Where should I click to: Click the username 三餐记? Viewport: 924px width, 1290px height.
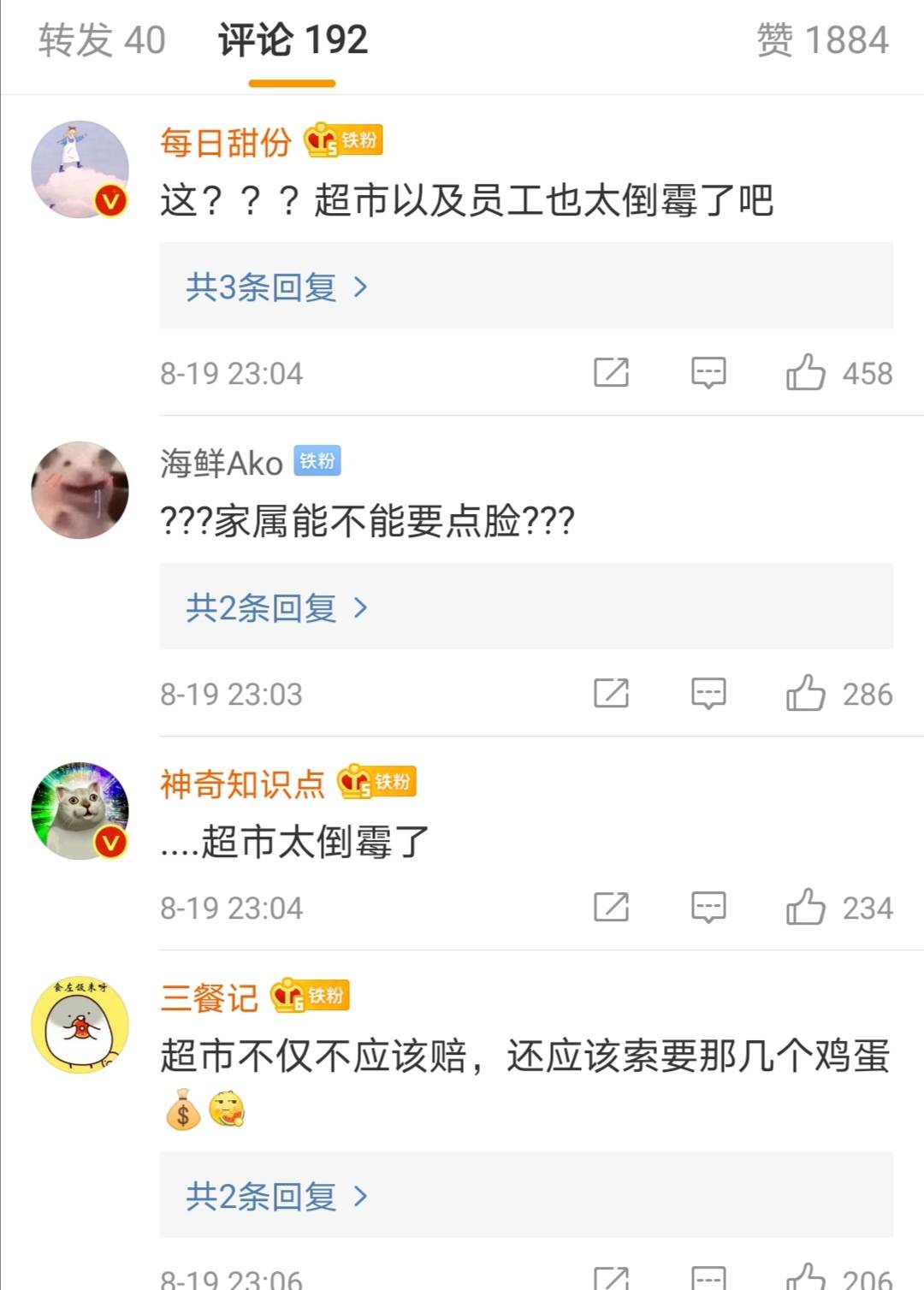pyautogui.click(x=208, y=997)
